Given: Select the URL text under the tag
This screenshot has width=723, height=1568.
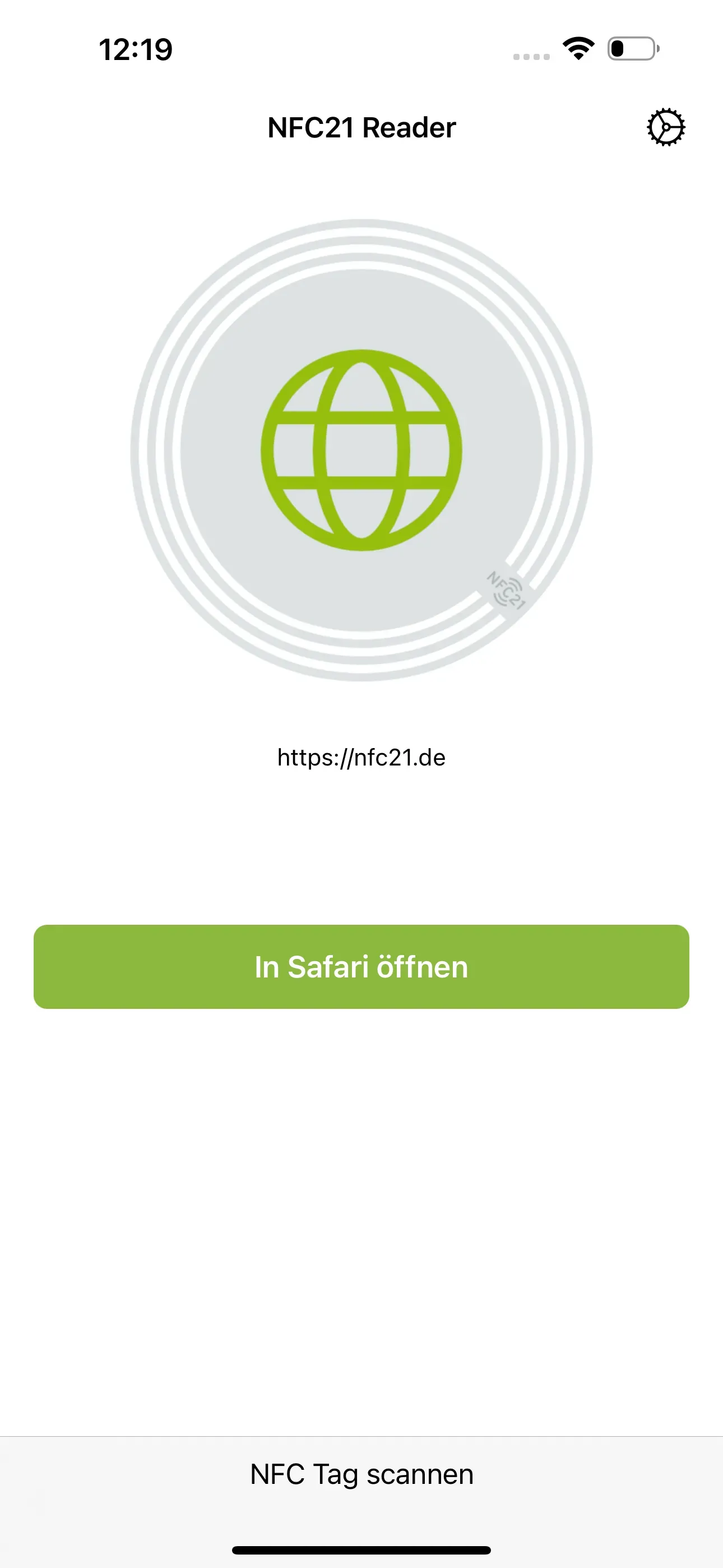Looking at the screenshot, I should coord(361,757).
